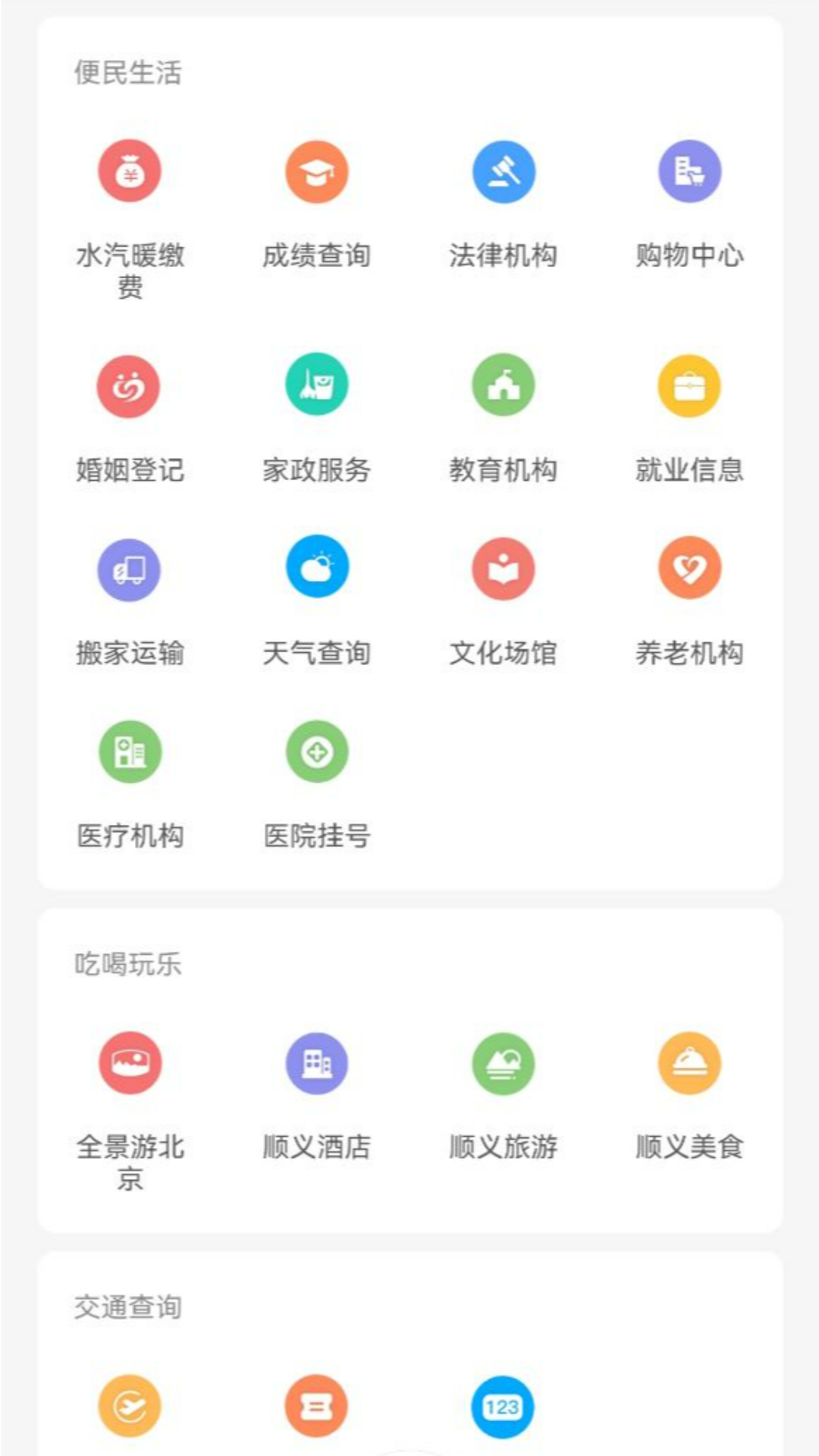This screenshot has width=819, height=1456.
Task: Open 水汽暖缴费 utility payment
Action: (130, 172)
